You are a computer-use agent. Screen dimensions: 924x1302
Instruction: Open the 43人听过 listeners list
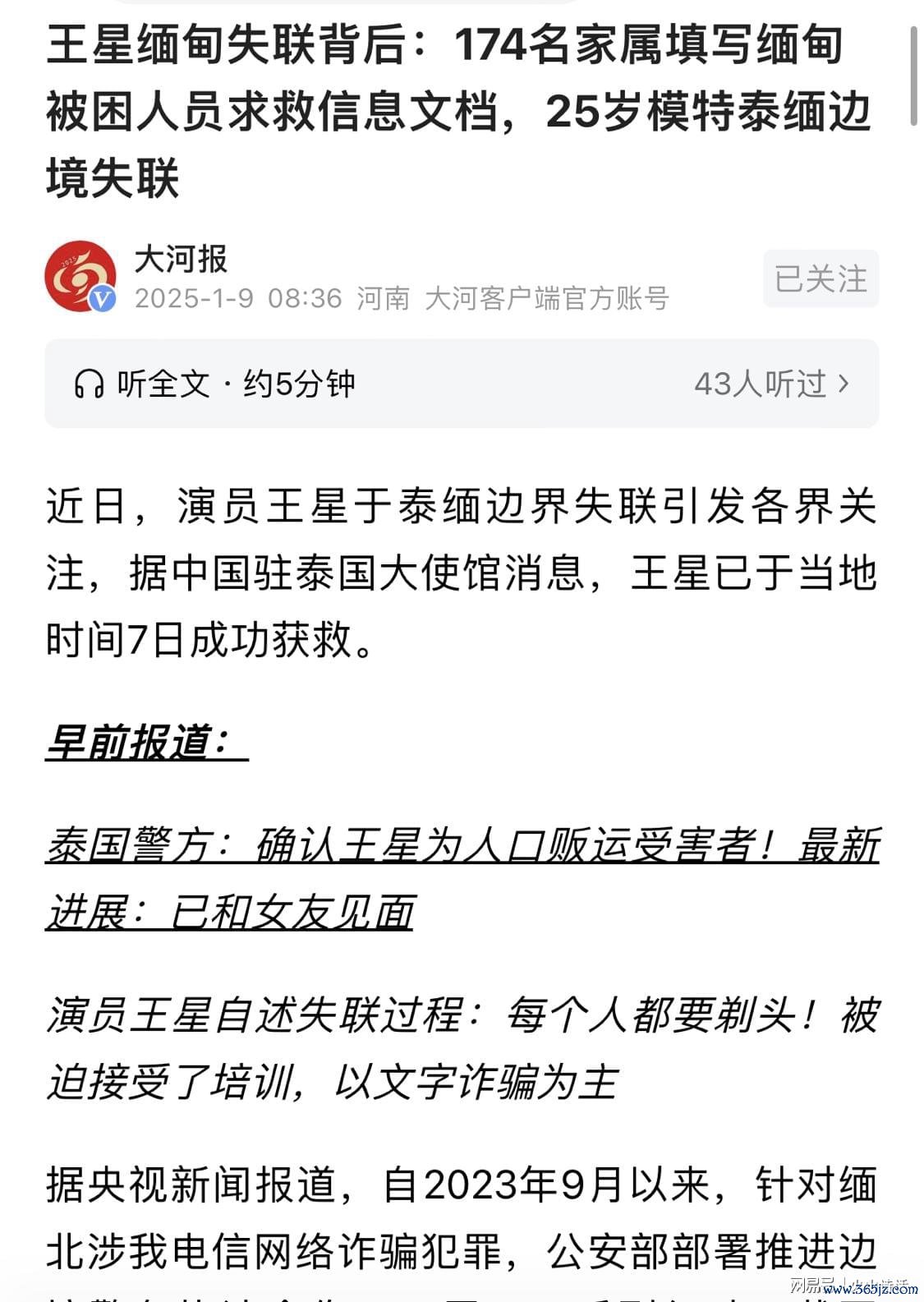point(770,384)
